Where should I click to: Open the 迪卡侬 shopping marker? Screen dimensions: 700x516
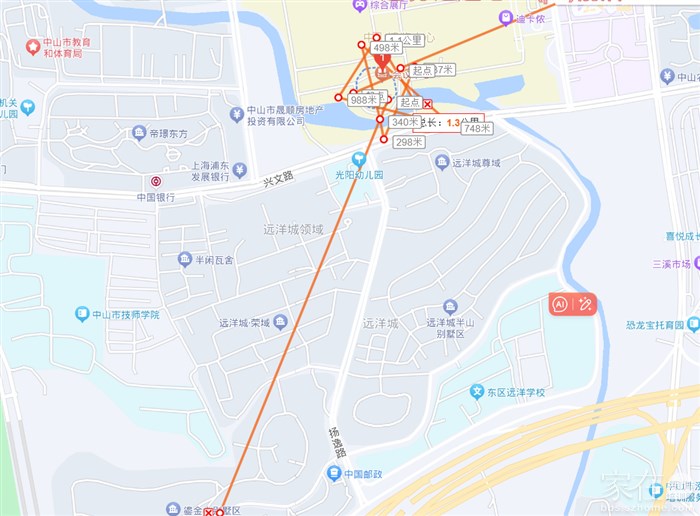tap(507, 18)
